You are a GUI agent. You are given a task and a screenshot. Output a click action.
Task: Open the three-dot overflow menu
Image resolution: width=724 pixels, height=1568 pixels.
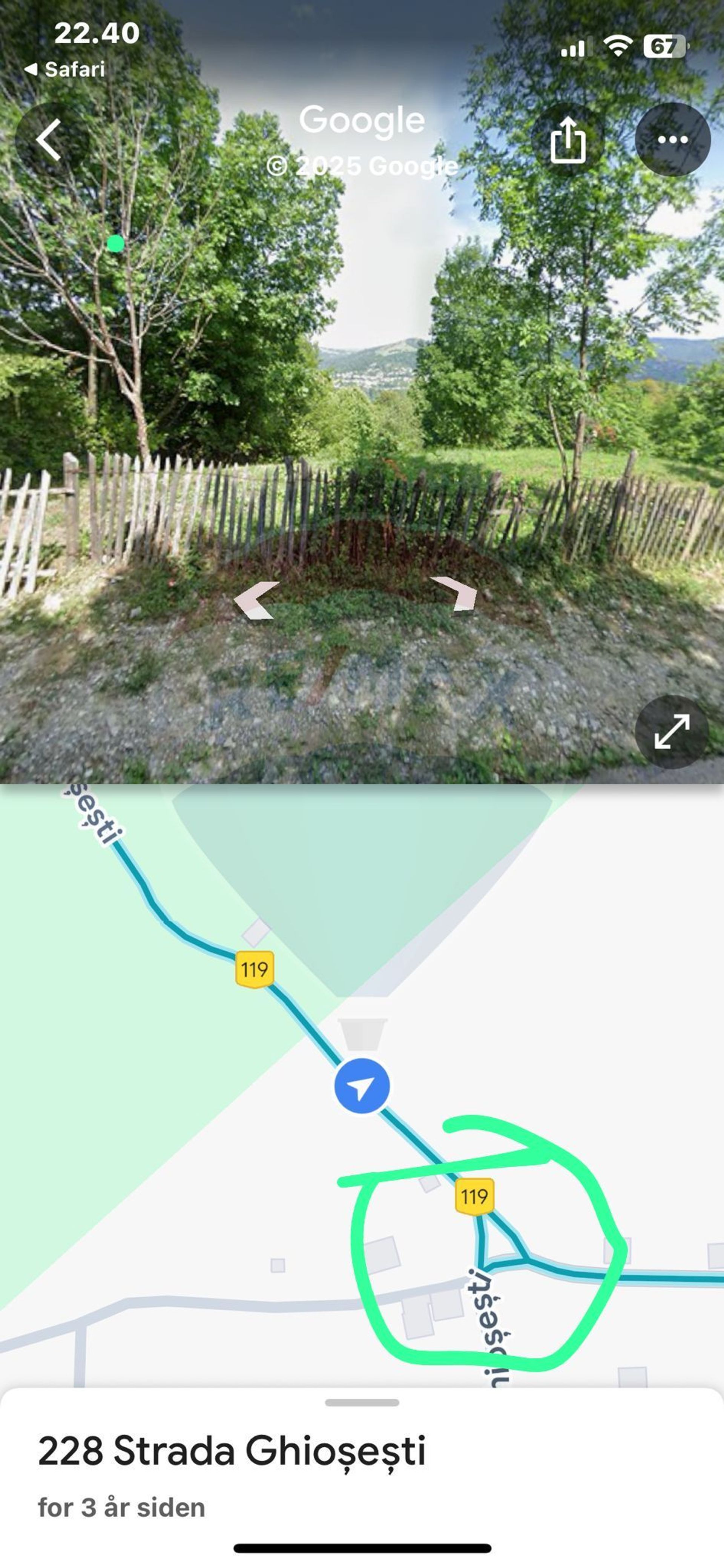(672, 140)
